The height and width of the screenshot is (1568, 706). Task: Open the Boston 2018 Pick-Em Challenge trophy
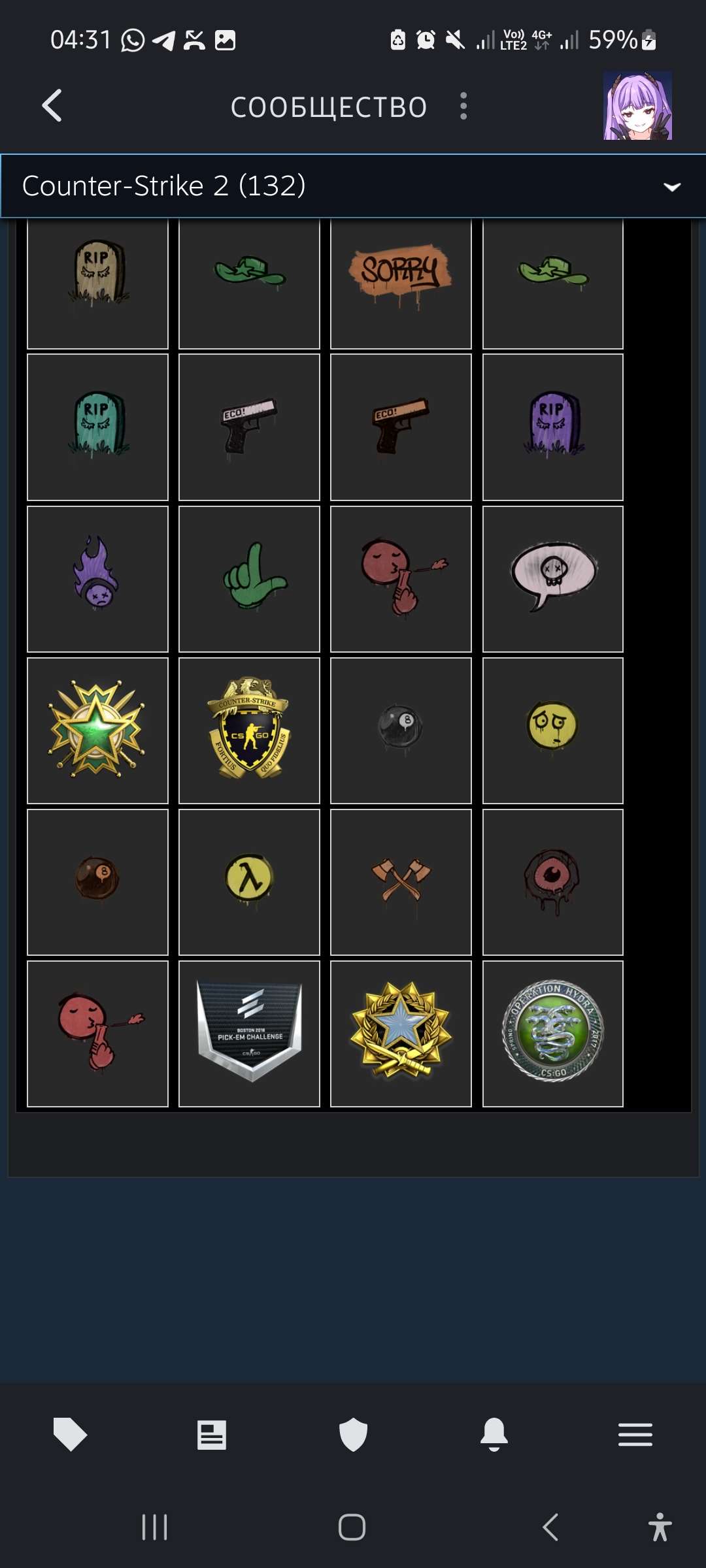[249, 1034]
